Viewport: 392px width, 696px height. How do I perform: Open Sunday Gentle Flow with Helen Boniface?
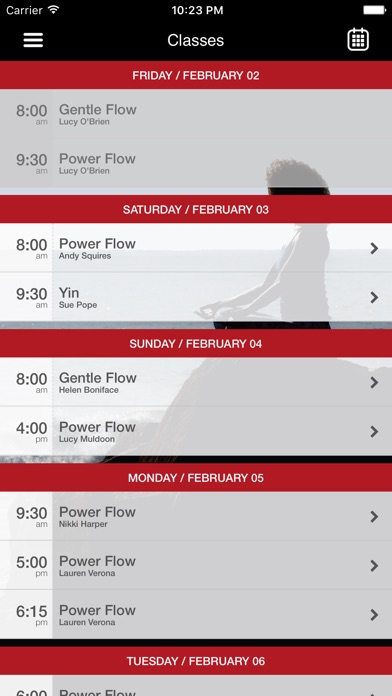pyautogui.click(x=196, y=382)
